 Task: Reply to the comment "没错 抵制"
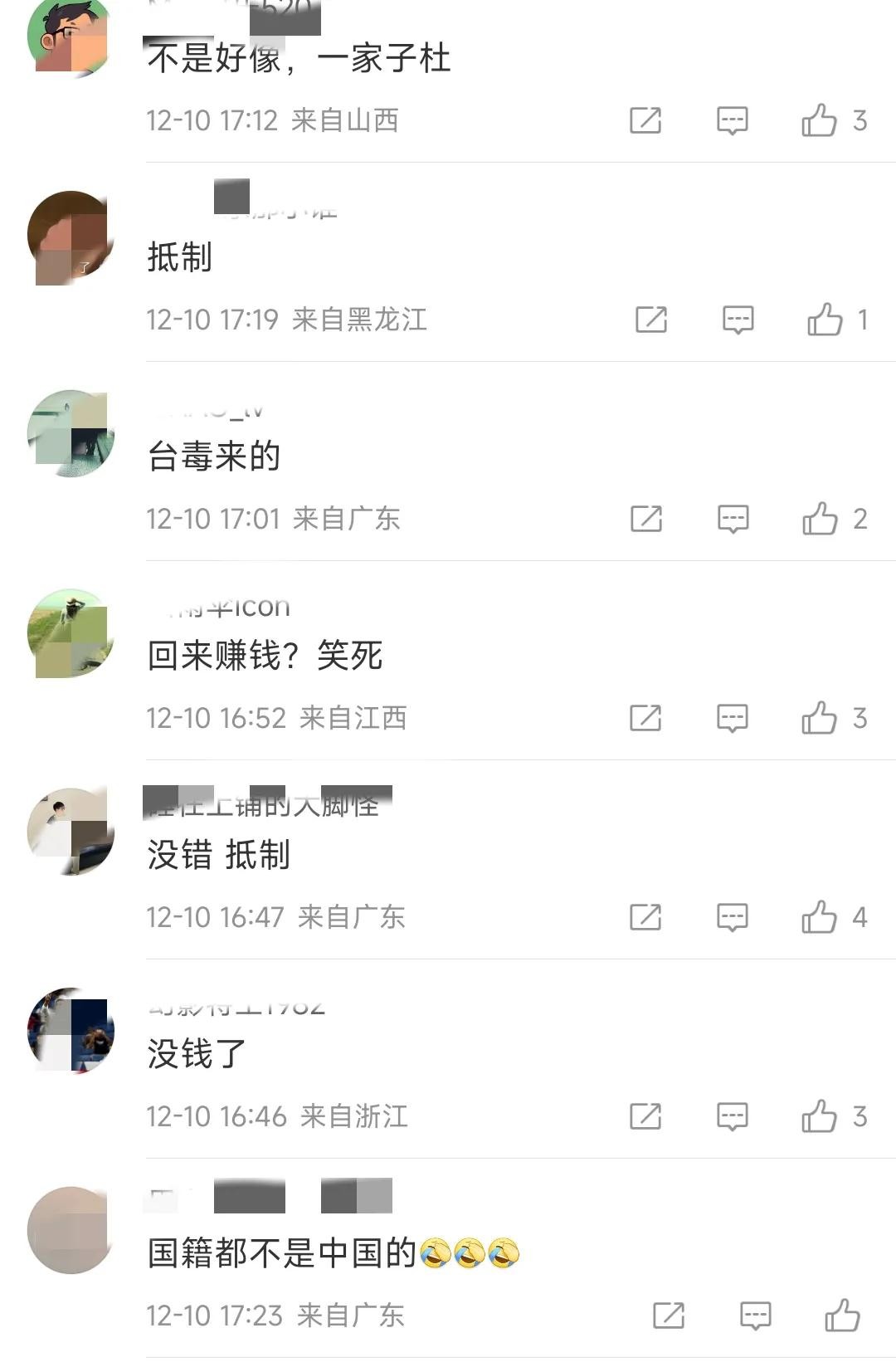click(x=732, y=917)
